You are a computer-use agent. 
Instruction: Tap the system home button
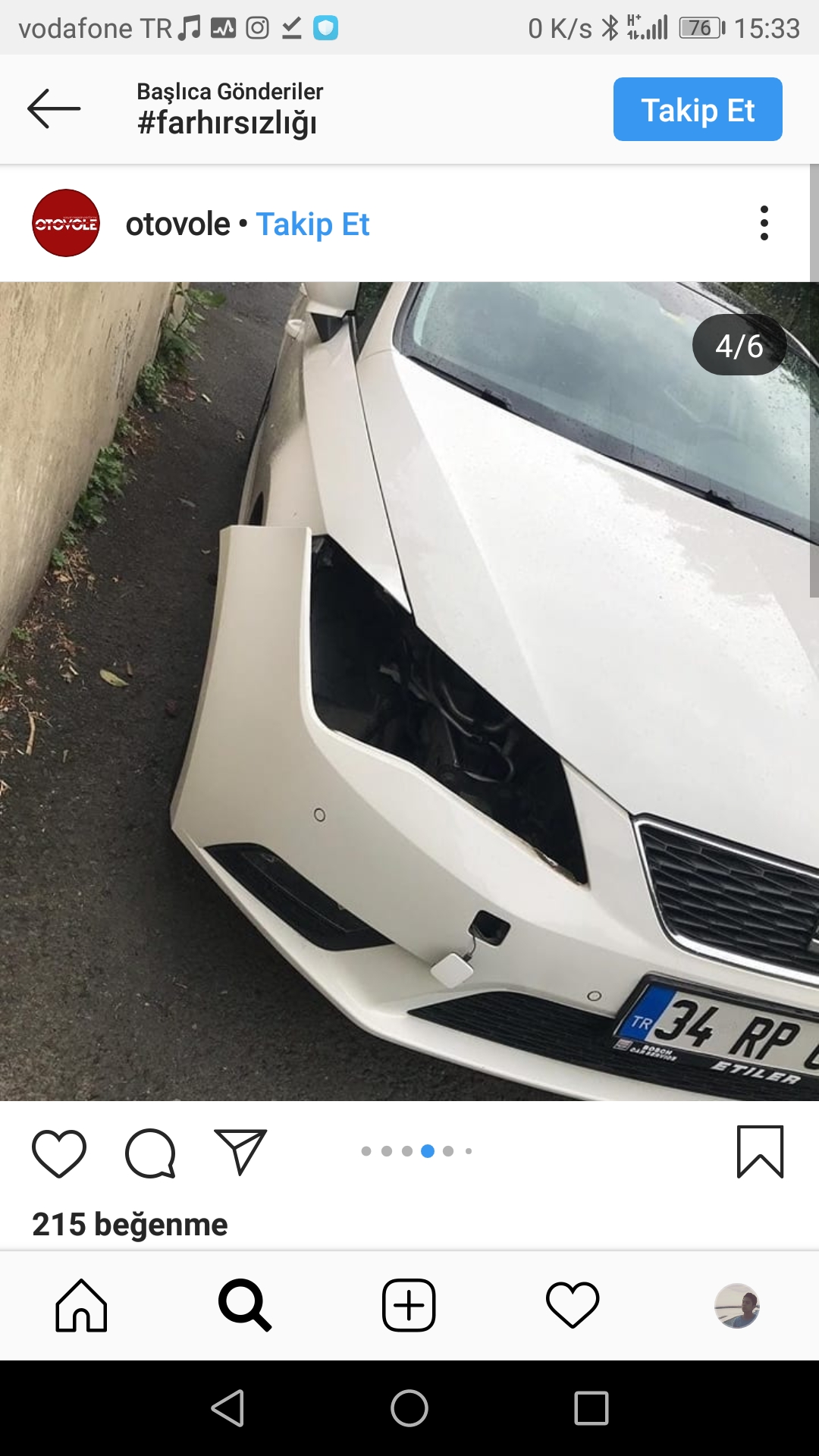tap(409, 1408)
